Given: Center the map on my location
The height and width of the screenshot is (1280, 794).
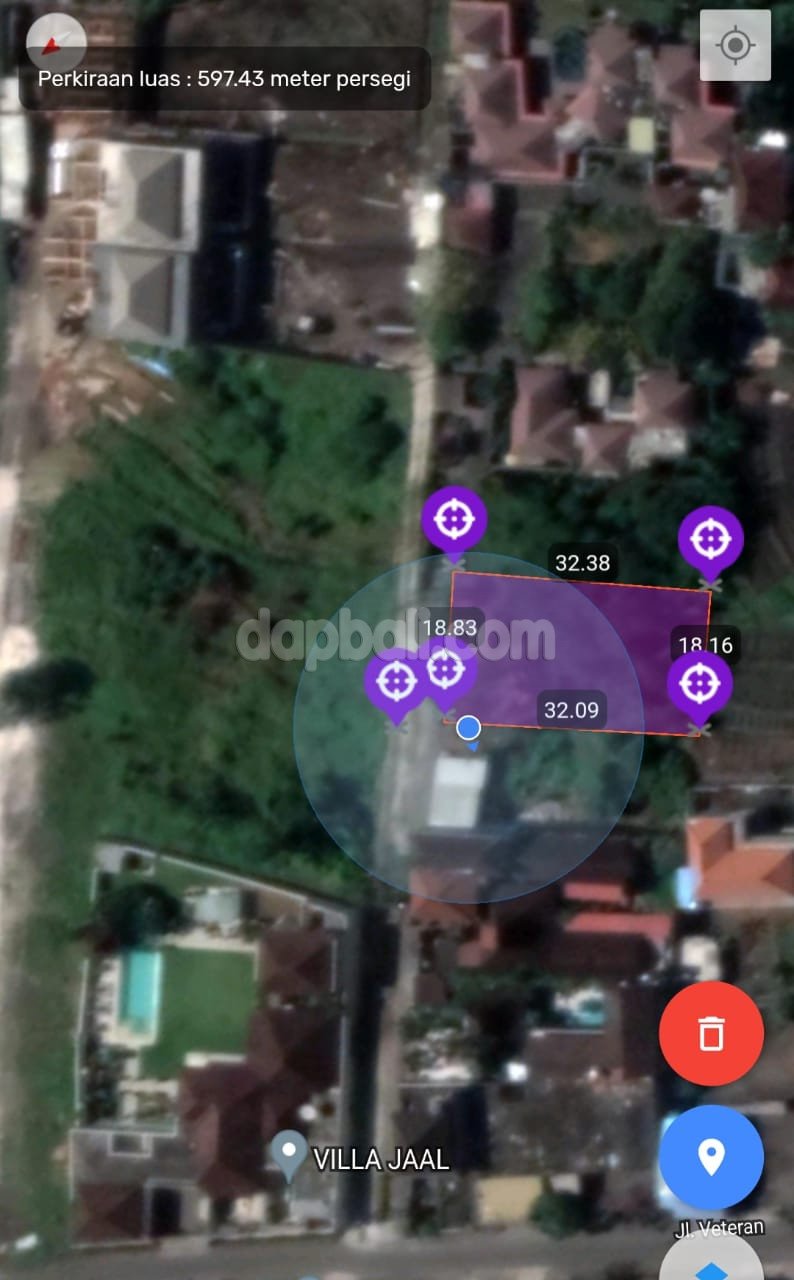Looking at the screenshot, I should [x=735, y=45].
